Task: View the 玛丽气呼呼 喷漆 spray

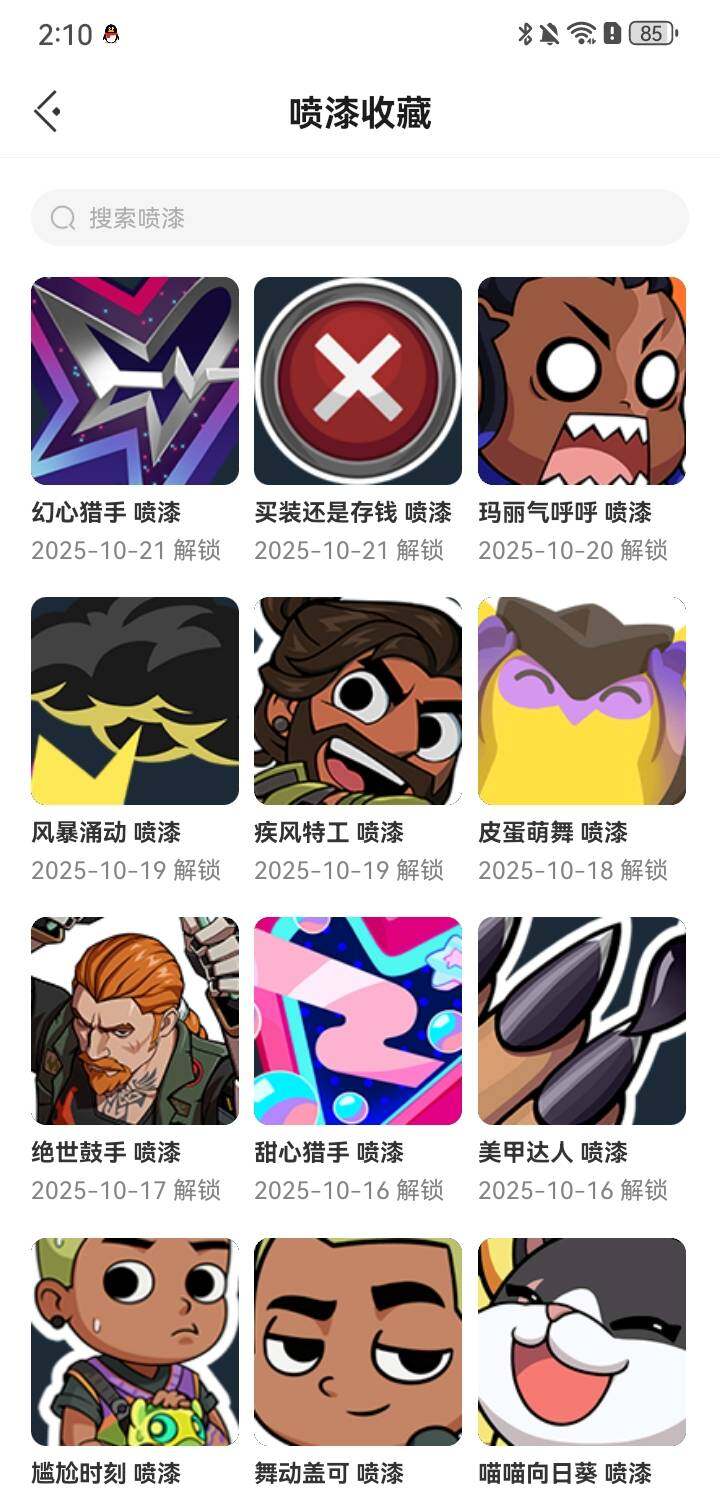Action: pos(582,381)
